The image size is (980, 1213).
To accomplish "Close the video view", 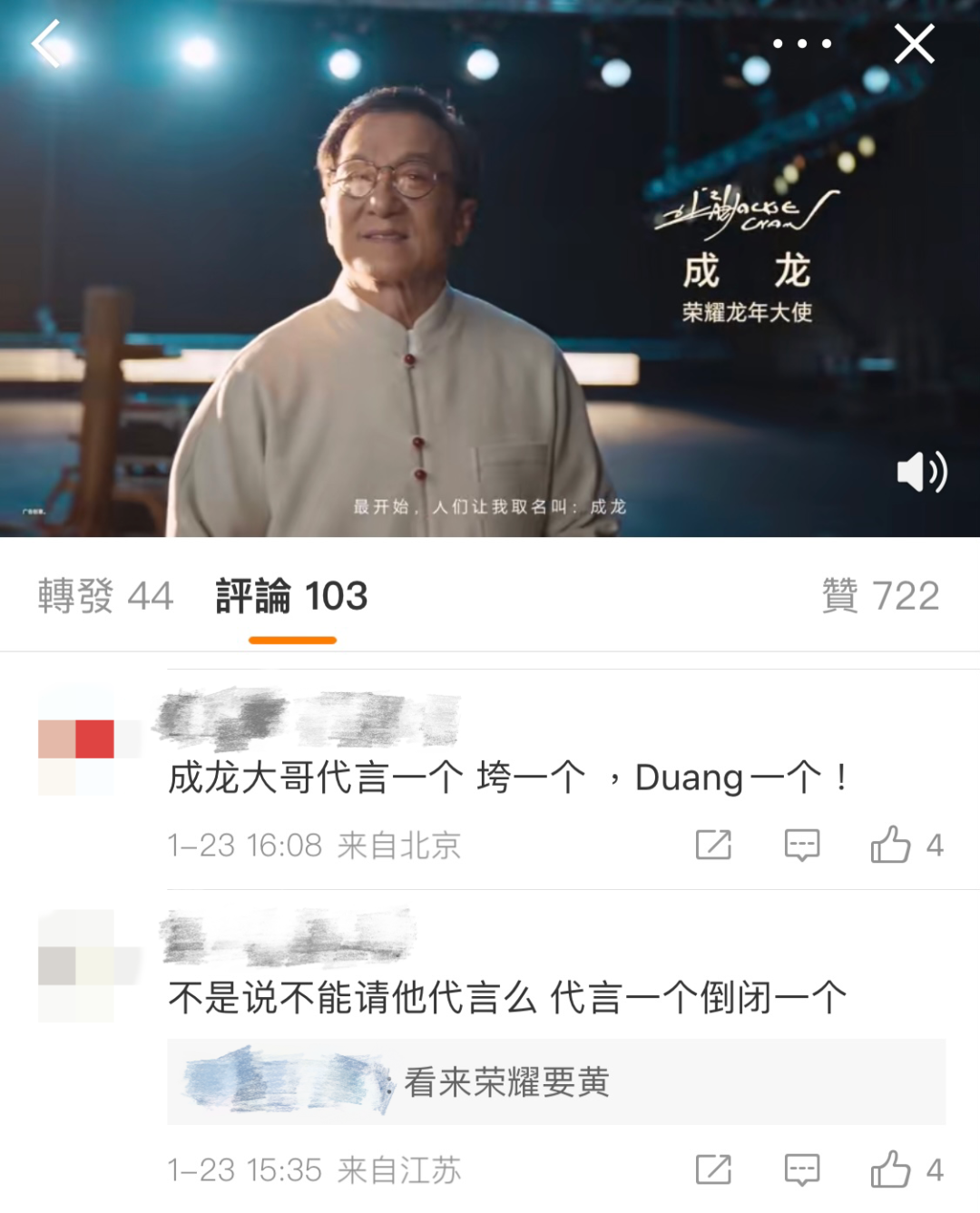I will click(914, 44).
